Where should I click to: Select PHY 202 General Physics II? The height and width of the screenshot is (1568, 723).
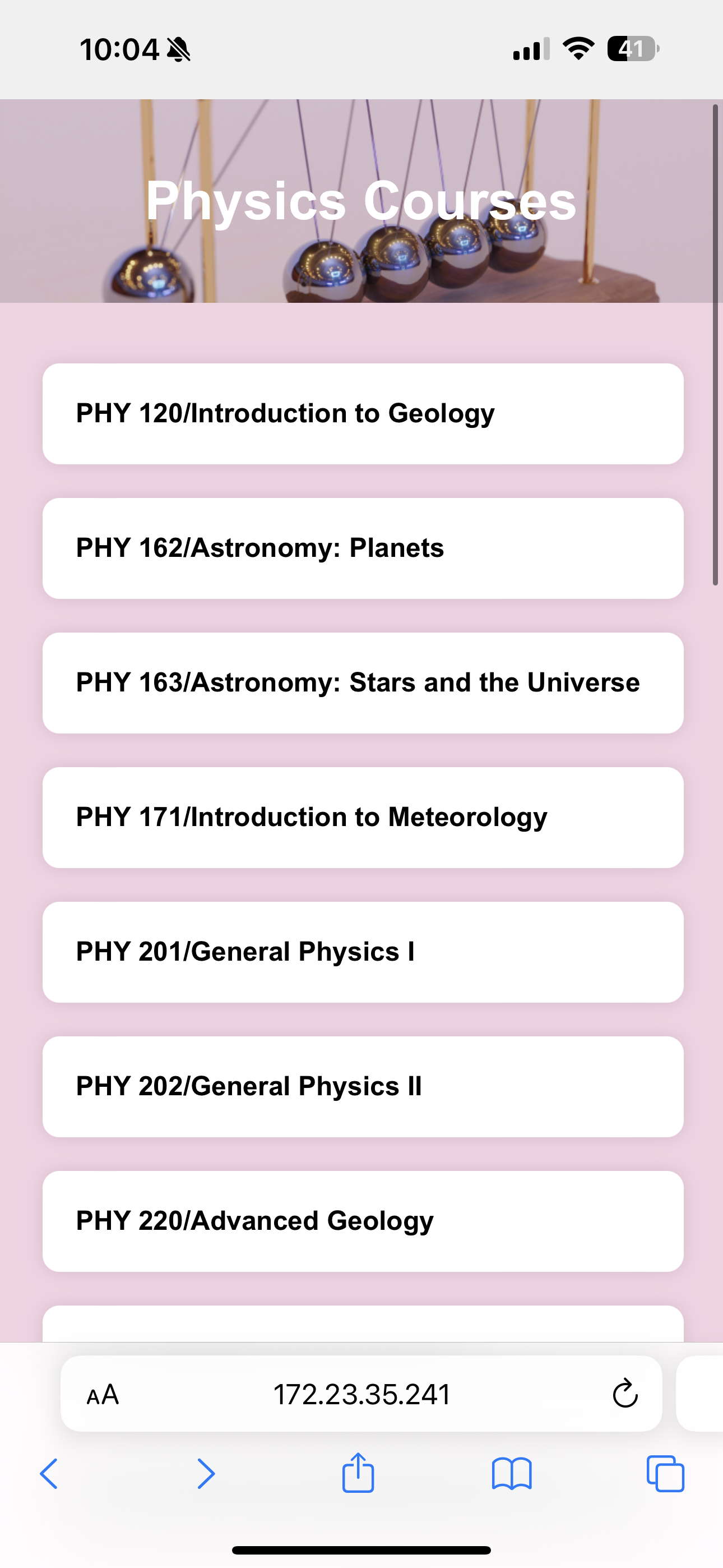pos(363,1086)
